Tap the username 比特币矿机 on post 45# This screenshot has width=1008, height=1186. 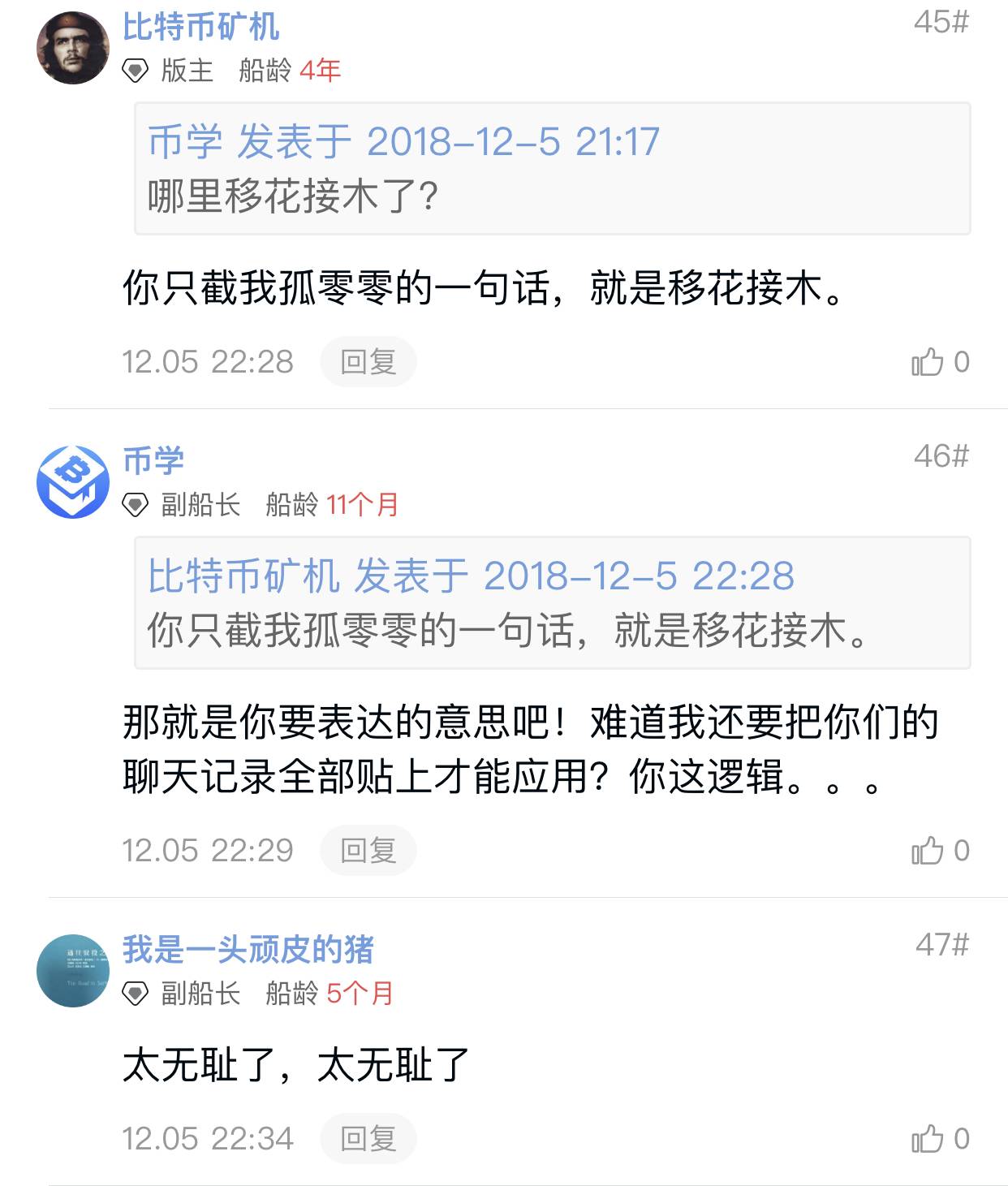(x=201, y=27)
